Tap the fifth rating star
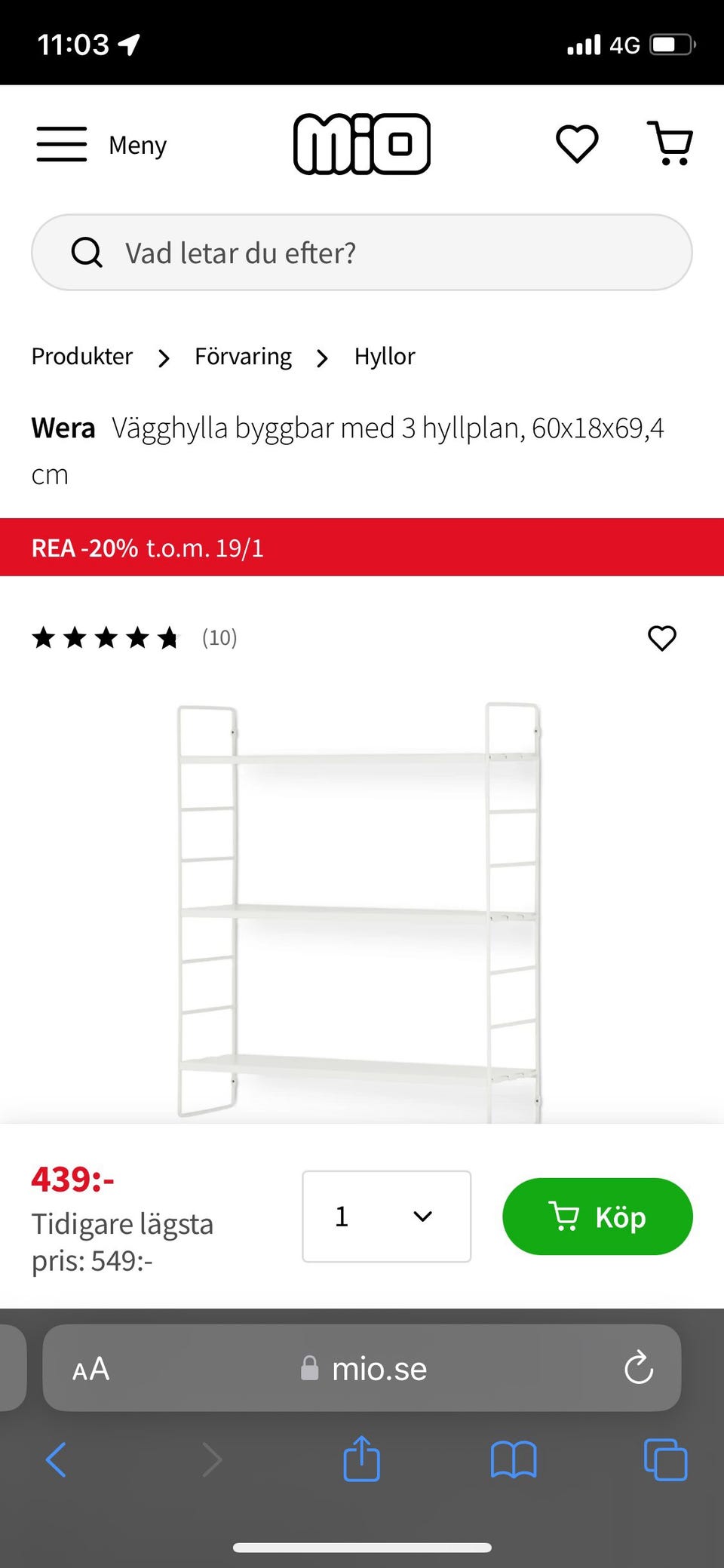724x1568 pixels. click(167, 638)
